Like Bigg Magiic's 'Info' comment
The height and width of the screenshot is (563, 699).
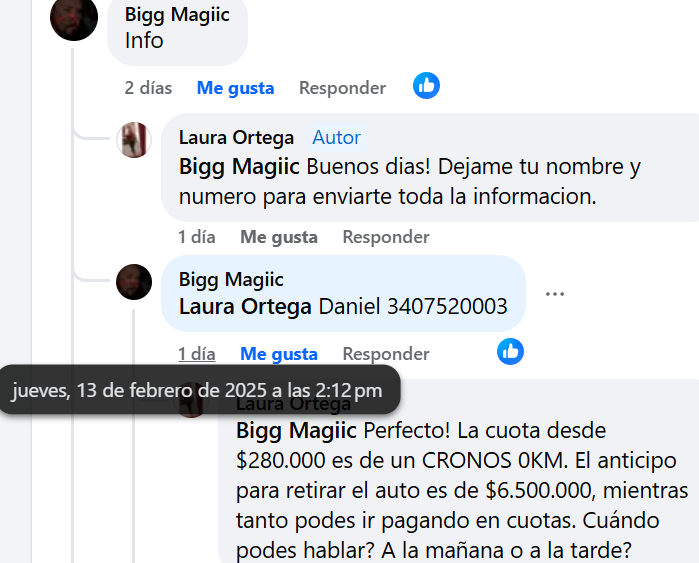[x=235, y=88]
